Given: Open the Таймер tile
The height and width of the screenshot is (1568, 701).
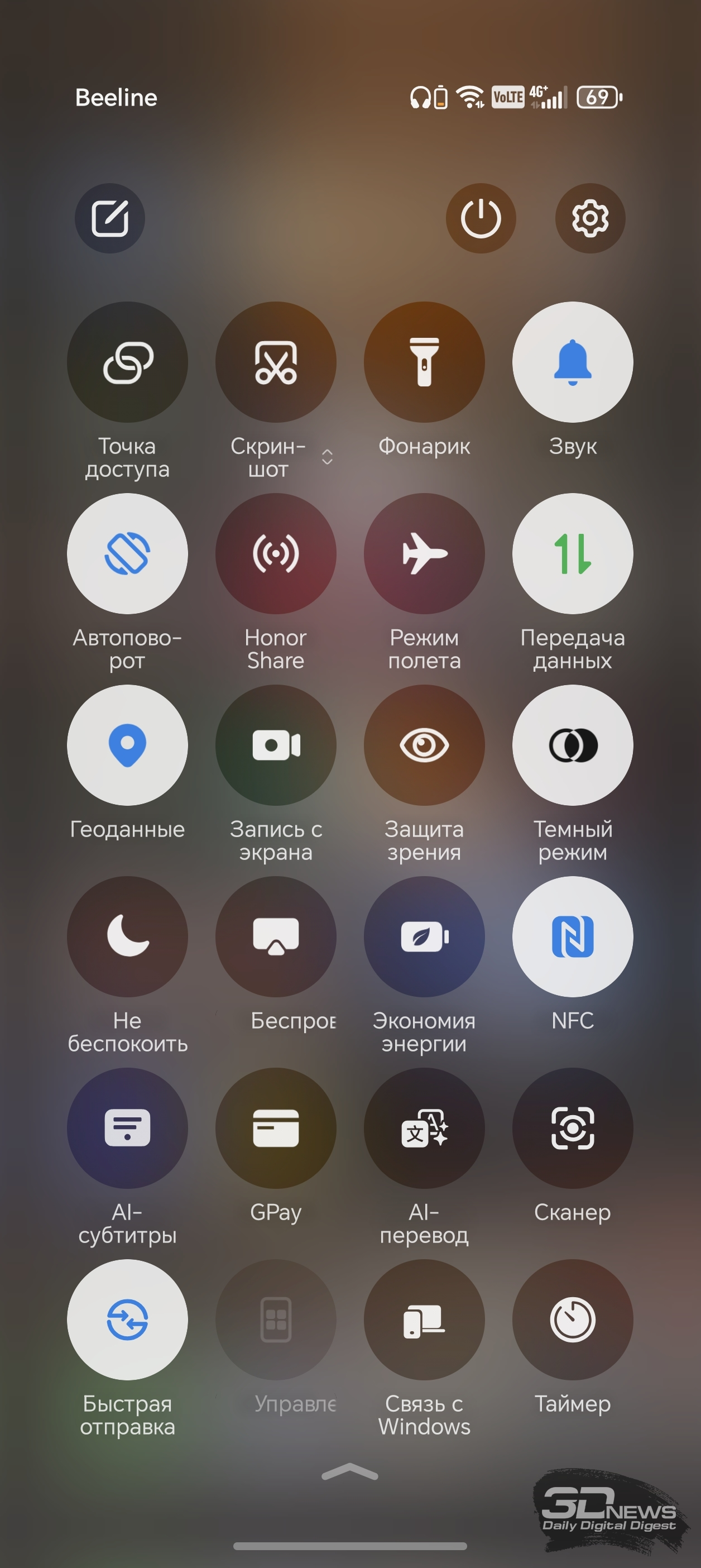Looking at the screenshot, I should pyautogui.click(x=573, y=1320).
